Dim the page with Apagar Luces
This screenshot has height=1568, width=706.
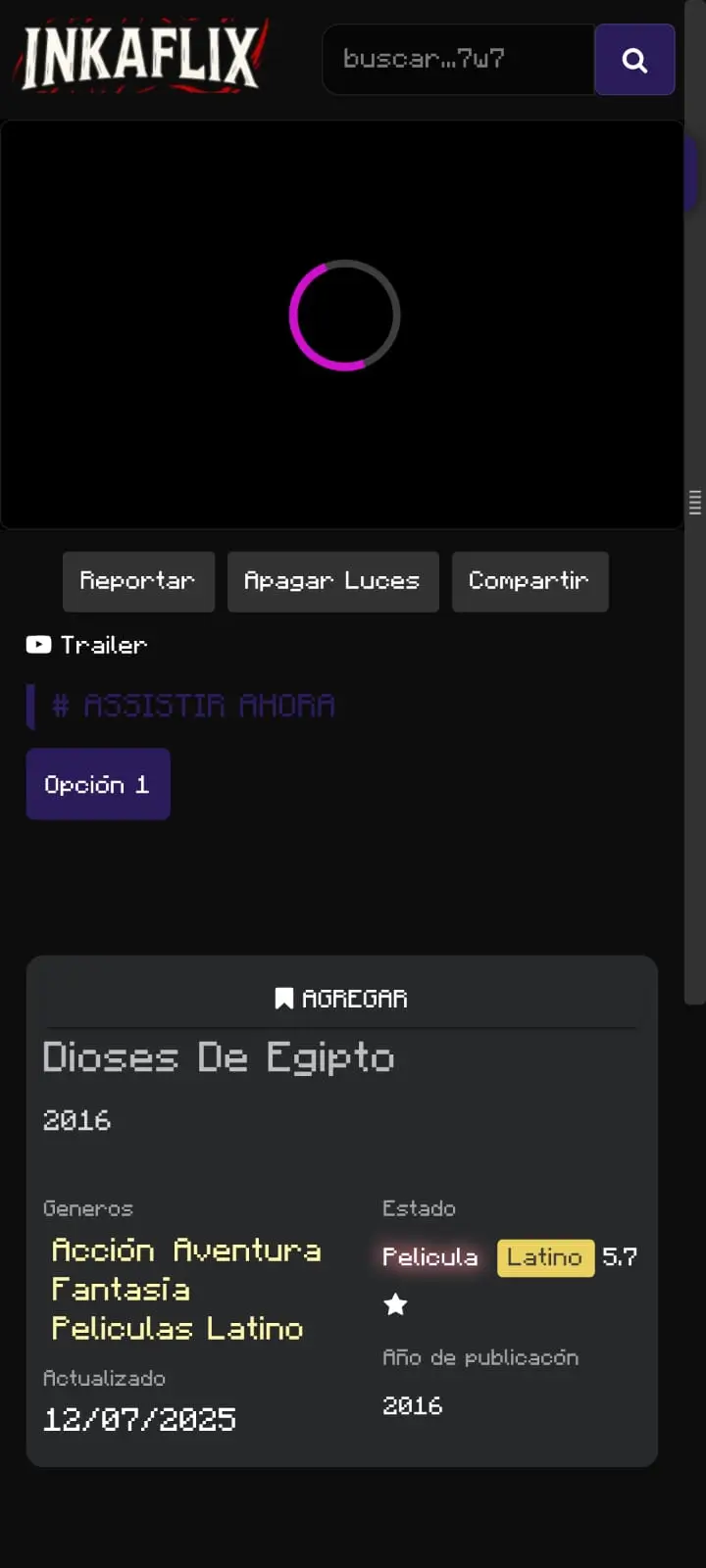coord(332,581)
